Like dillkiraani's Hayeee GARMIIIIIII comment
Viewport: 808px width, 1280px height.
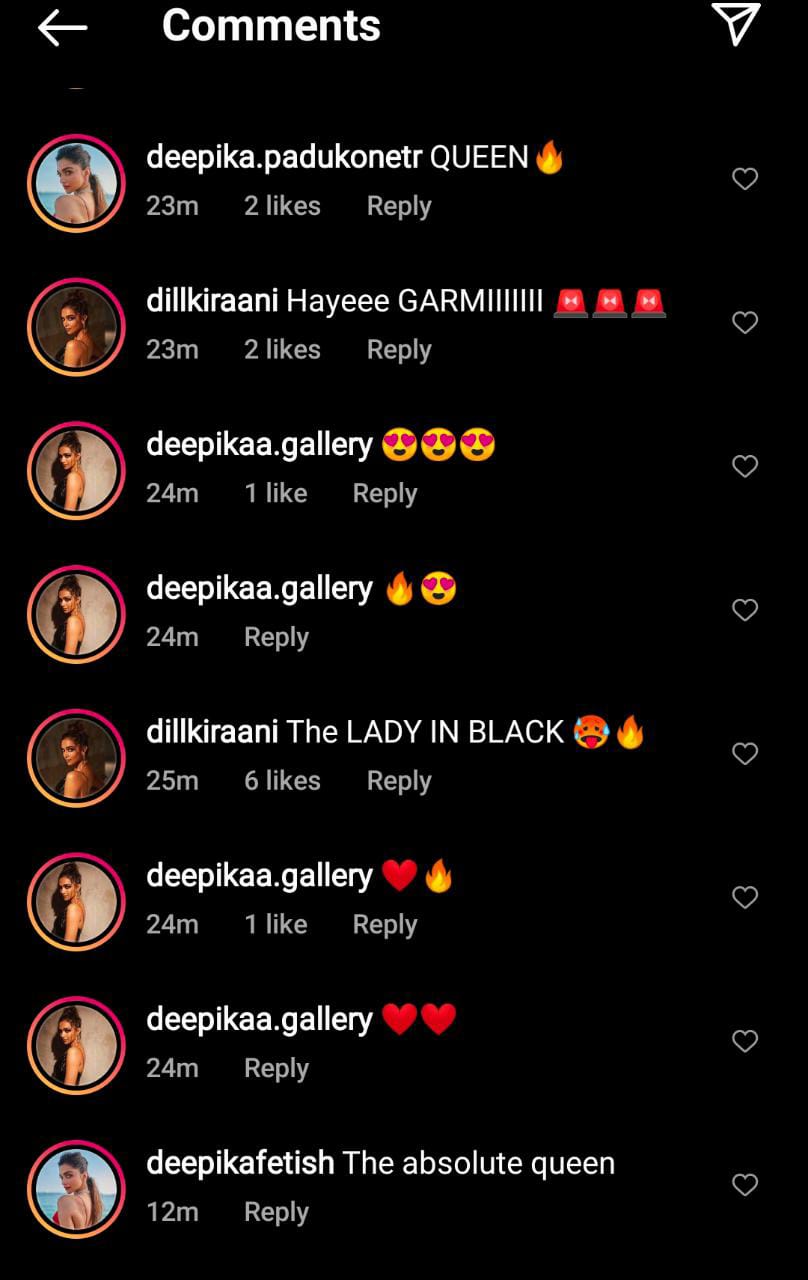point(745,323)
